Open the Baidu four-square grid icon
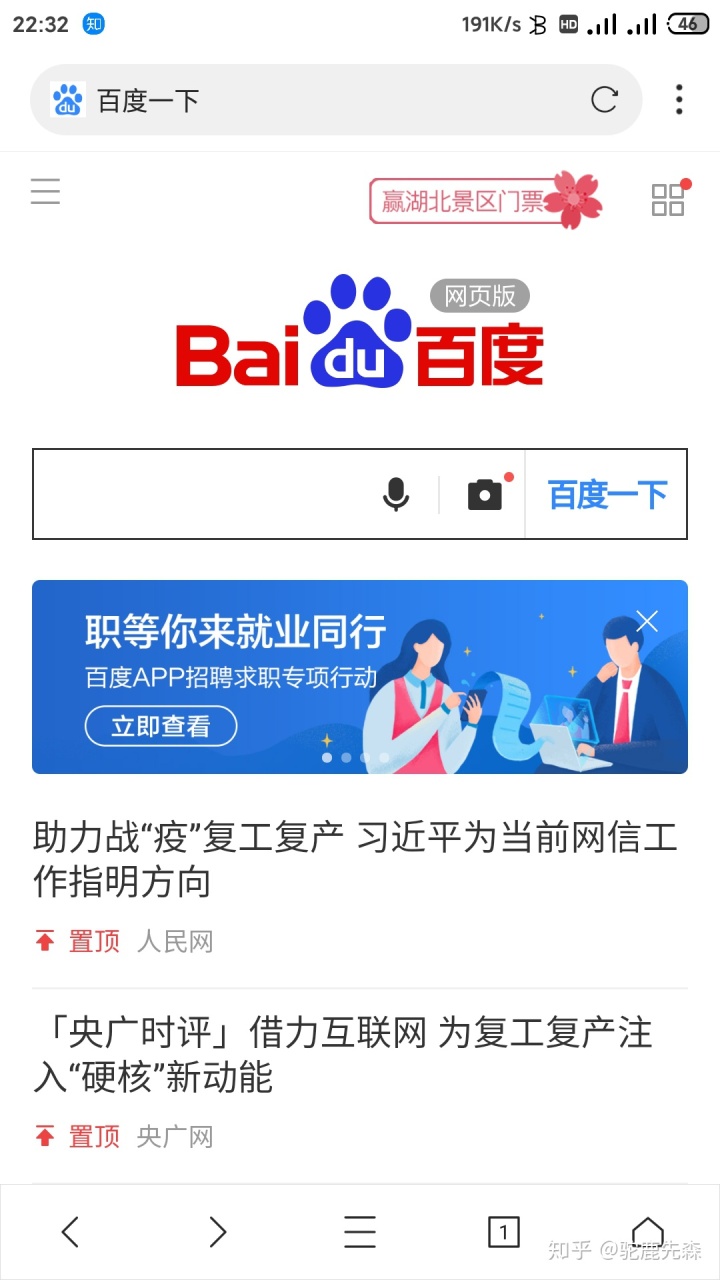720x1280 pixels. tap(668, 200)
